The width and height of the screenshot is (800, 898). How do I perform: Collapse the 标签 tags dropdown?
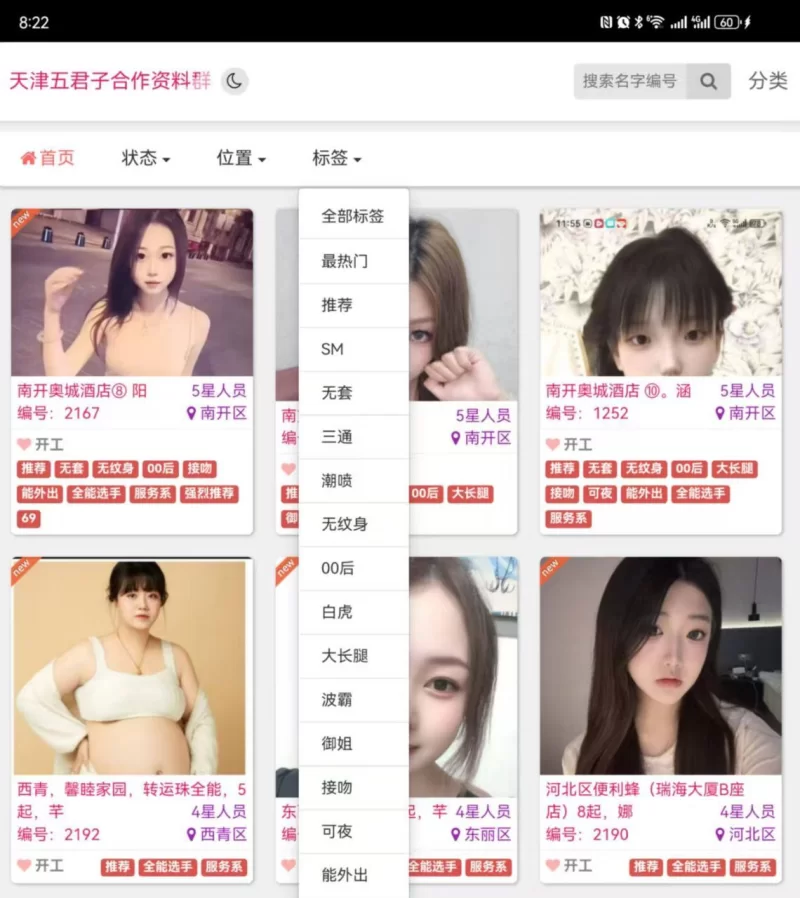(x=336, y=158)
